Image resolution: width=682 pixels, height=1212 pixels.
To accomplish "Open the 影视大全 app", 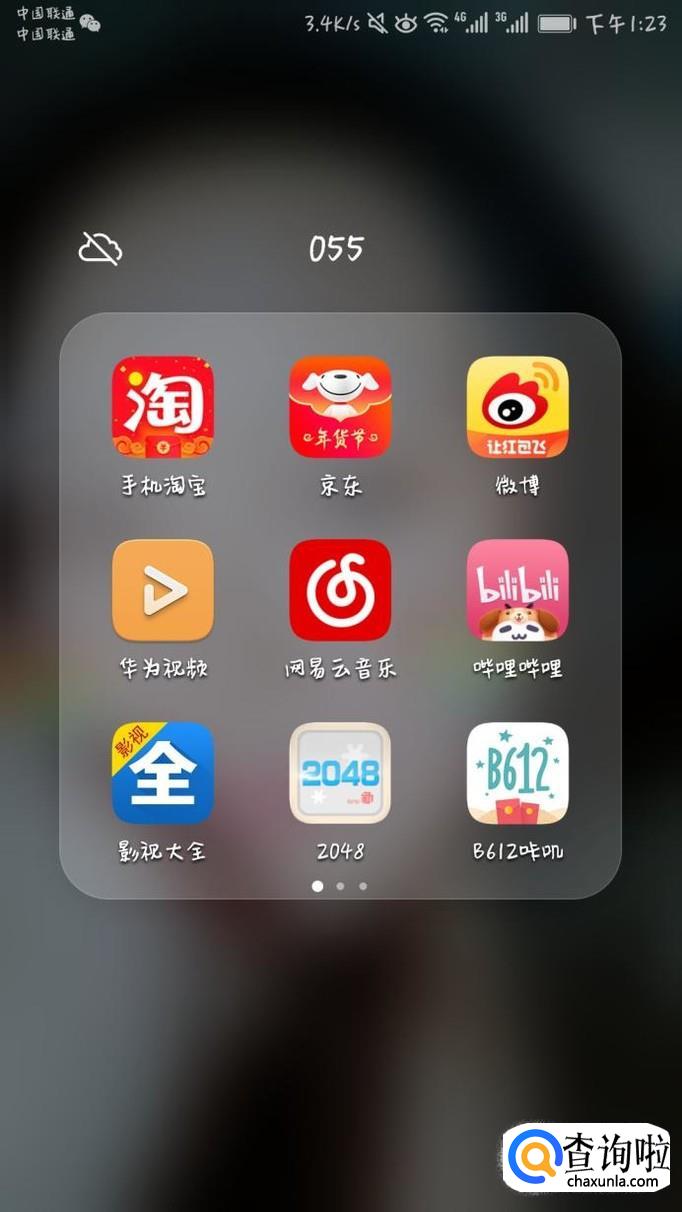I will 163,773.
